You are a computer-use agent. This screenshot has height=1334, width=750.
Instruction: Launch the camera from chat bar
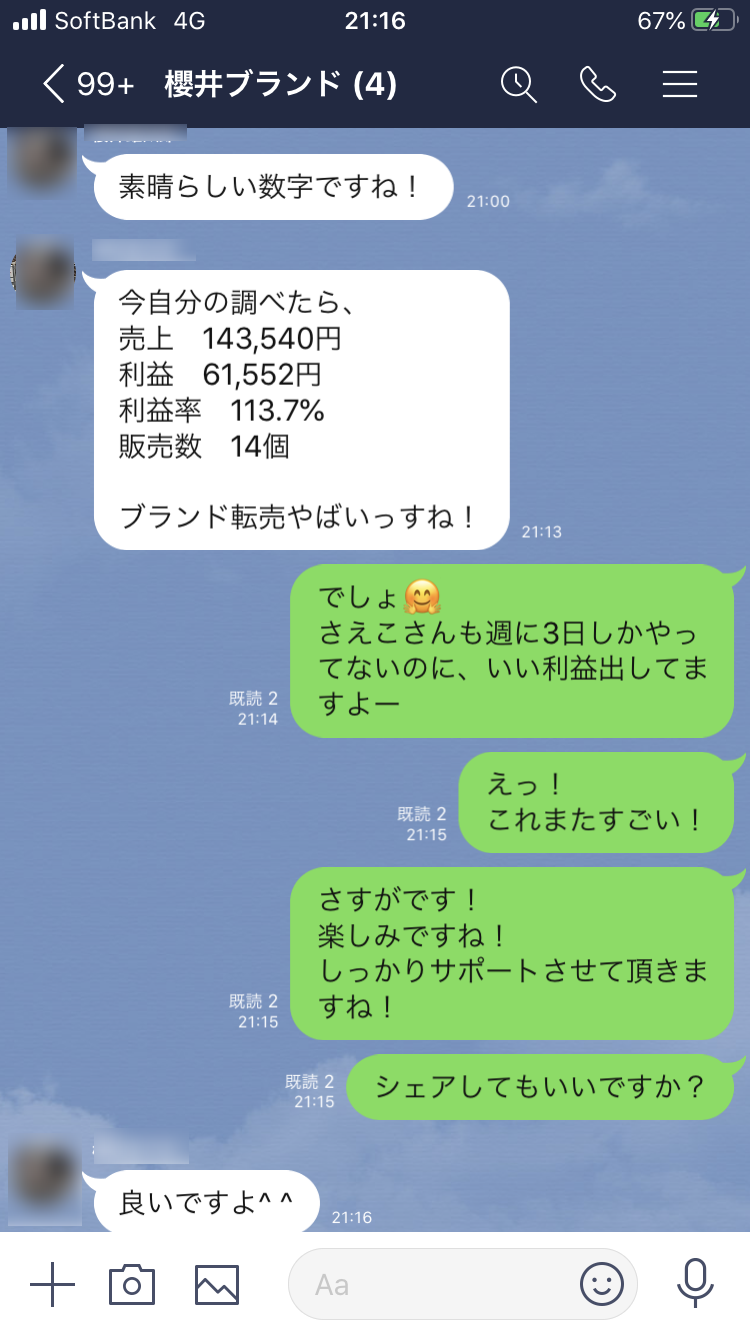coord(132,1284)
